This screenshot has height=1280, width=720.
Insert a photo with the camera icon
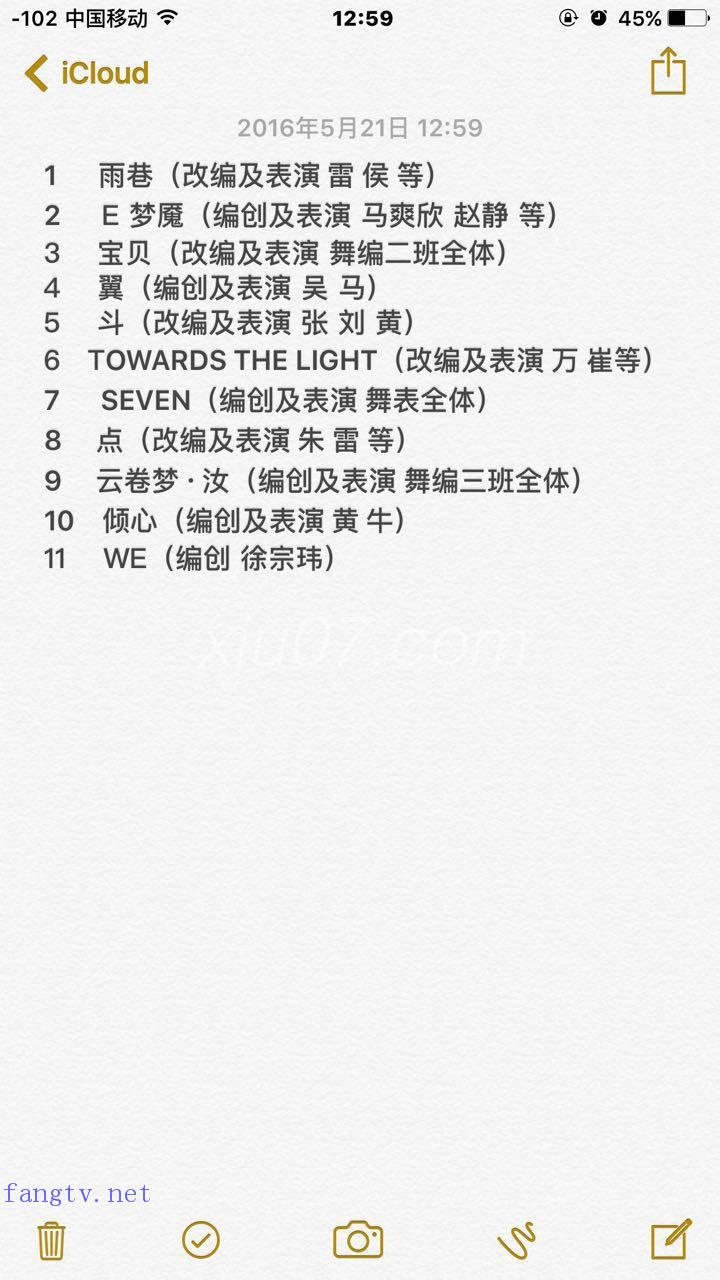(358, 1240)
